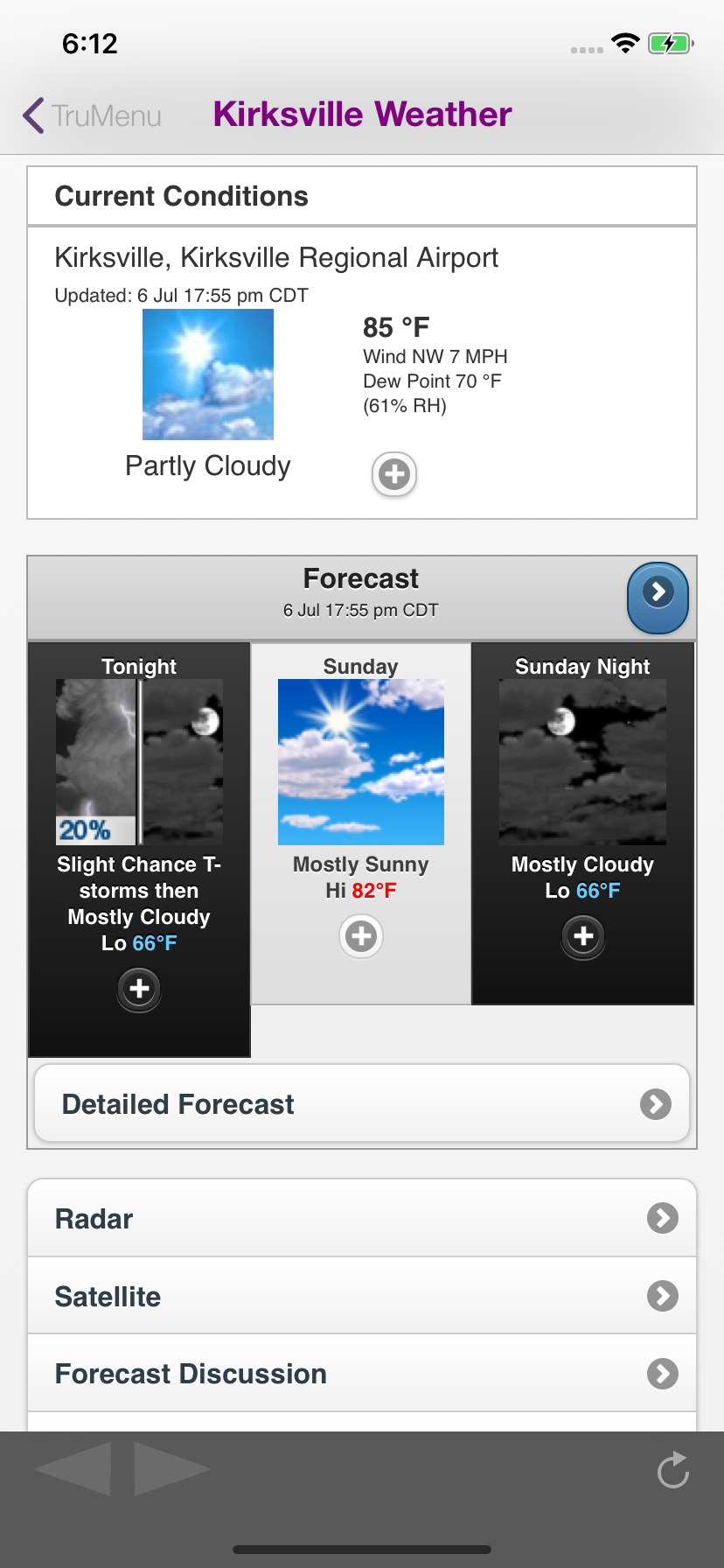The image size is (724, 1568).
Task: Refresh the page with the reload icon
Action: click(x=672, y=1467)
